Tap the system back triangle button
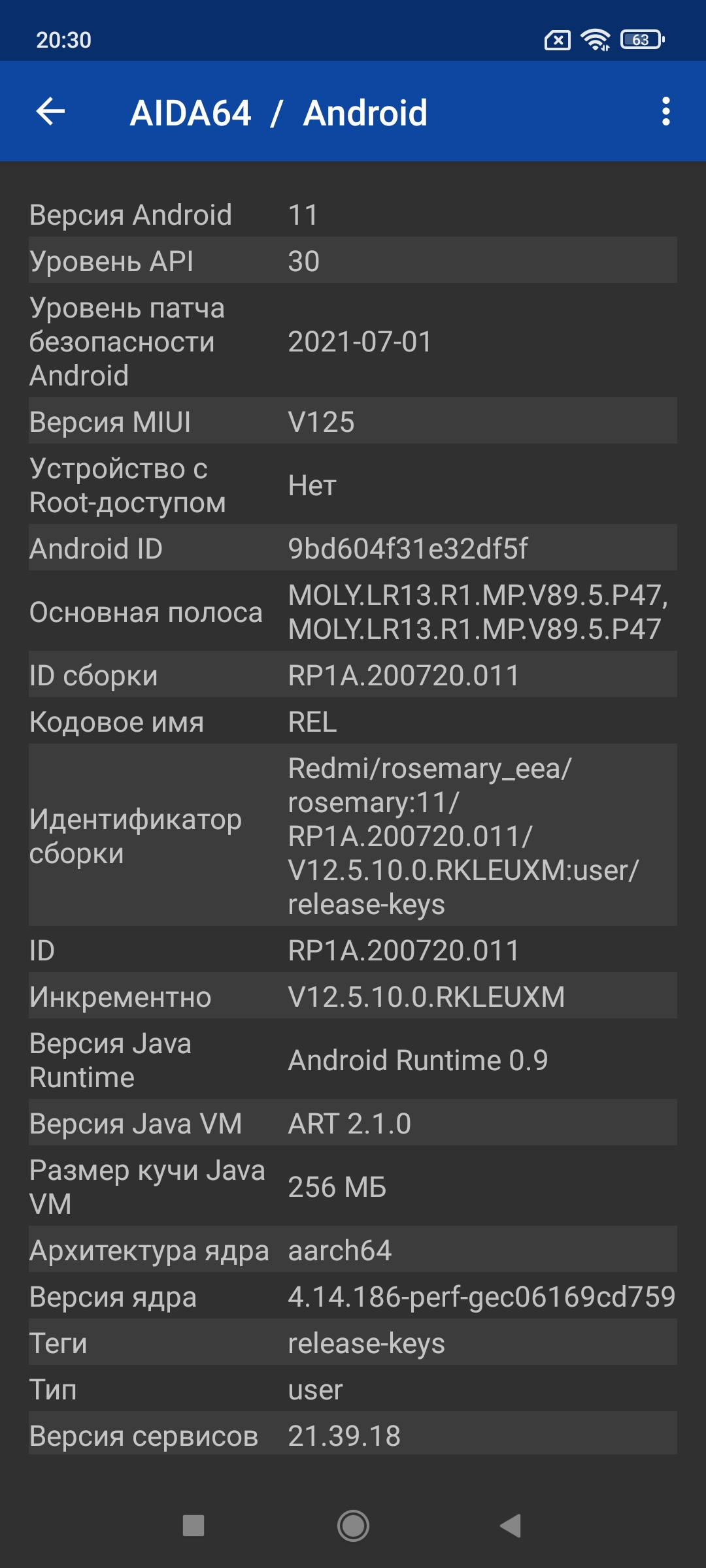The width and height of the screenshot is (706, 1568). (x=511, y=1526)
